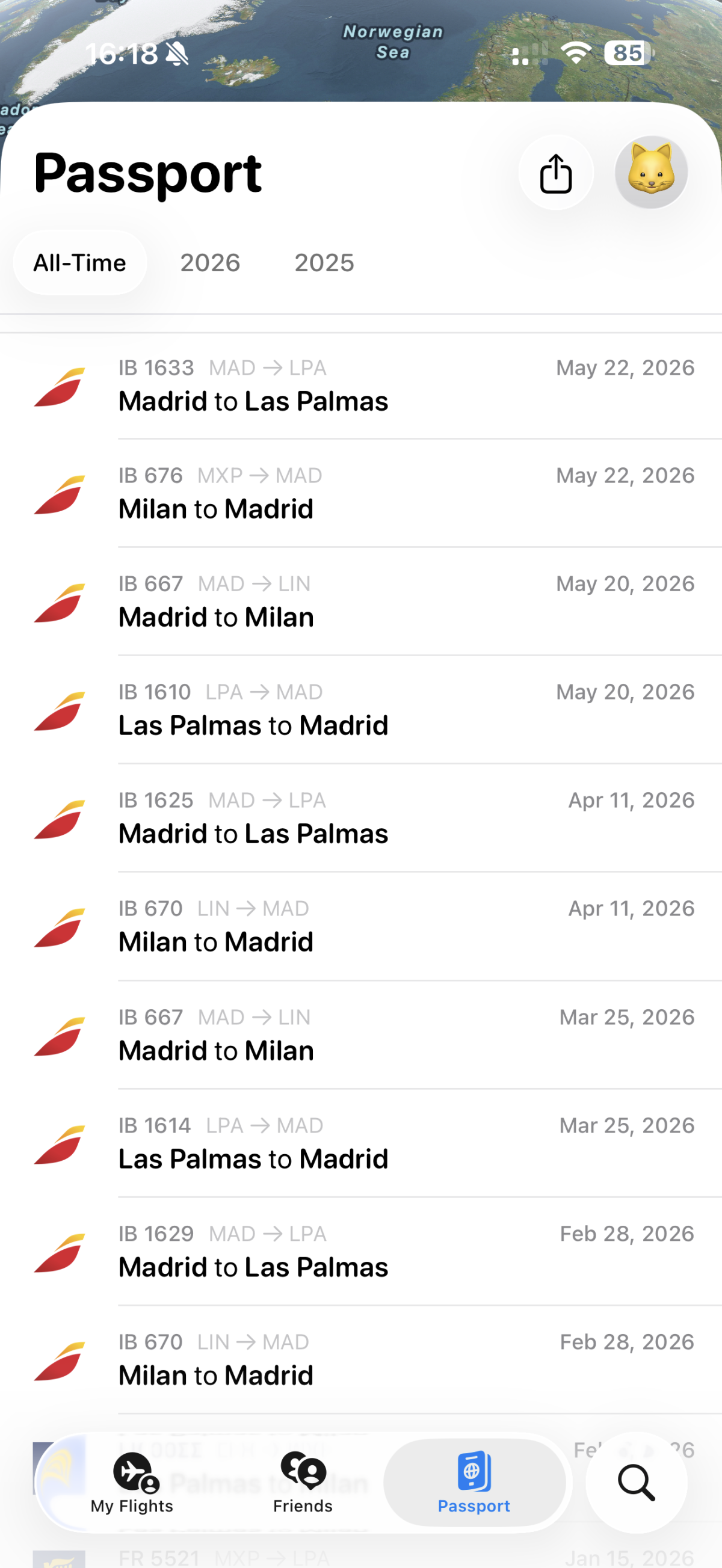
Task: Switch to the 2026 year tab
Action: (210, 263)
